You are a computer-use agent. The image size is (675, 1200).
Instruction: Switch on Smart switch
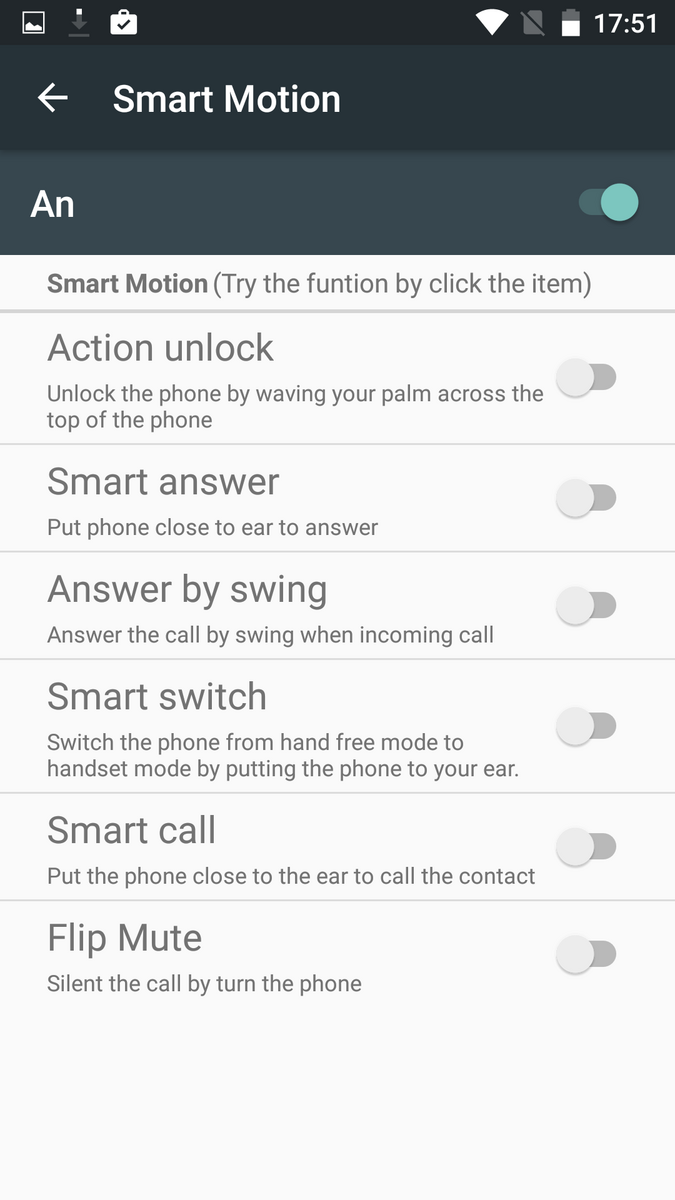586,726
